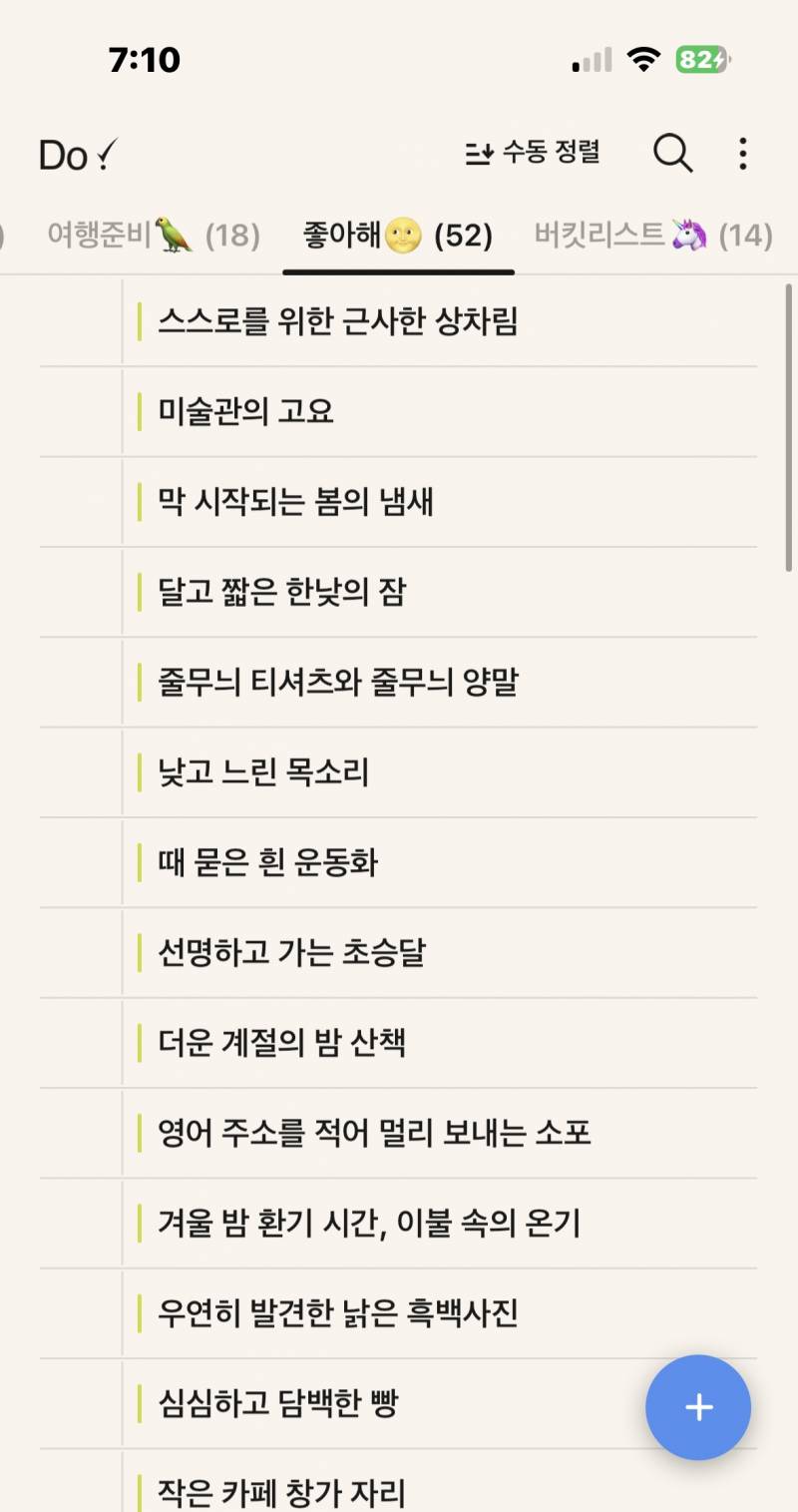This screenshot has height=1512, width=798.
Task: Open the search icon in the top bar
Action: click(674, 153)
